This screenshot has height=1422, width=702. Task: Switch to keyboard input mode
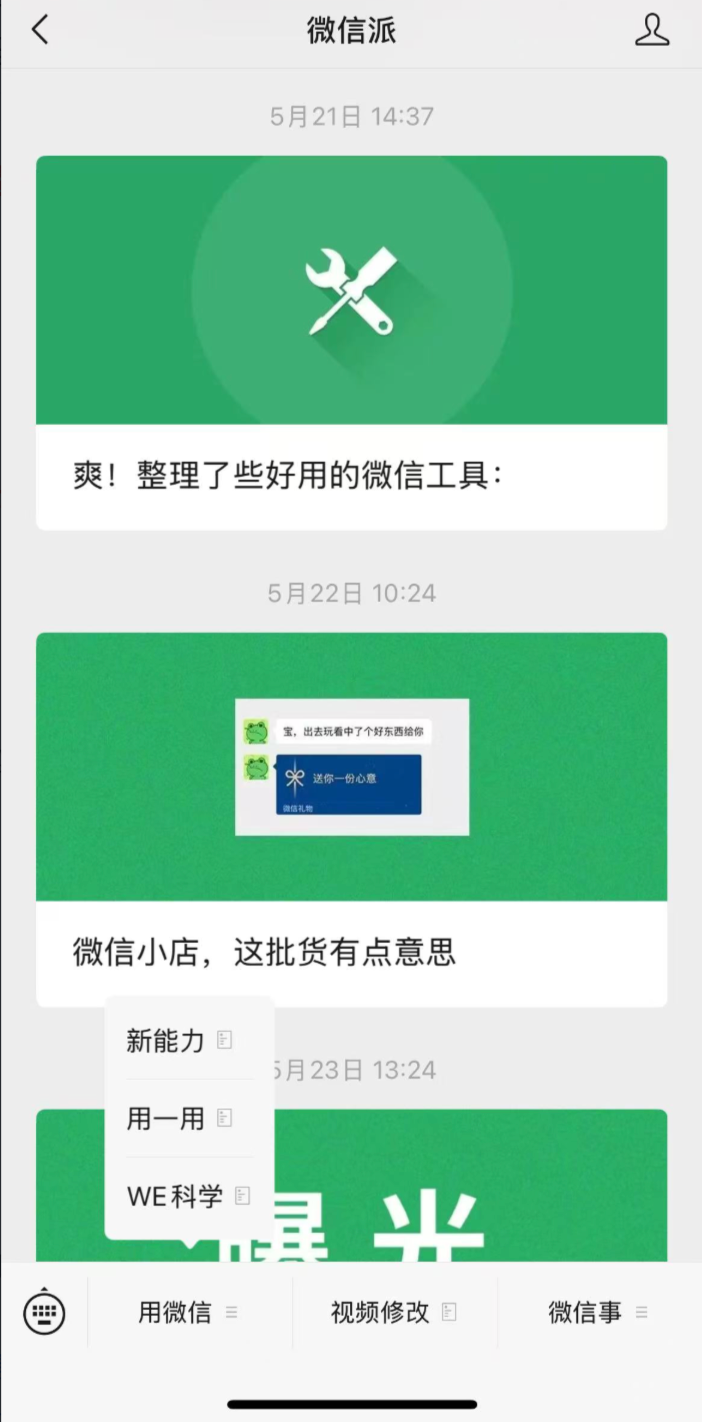(44, 1311)
